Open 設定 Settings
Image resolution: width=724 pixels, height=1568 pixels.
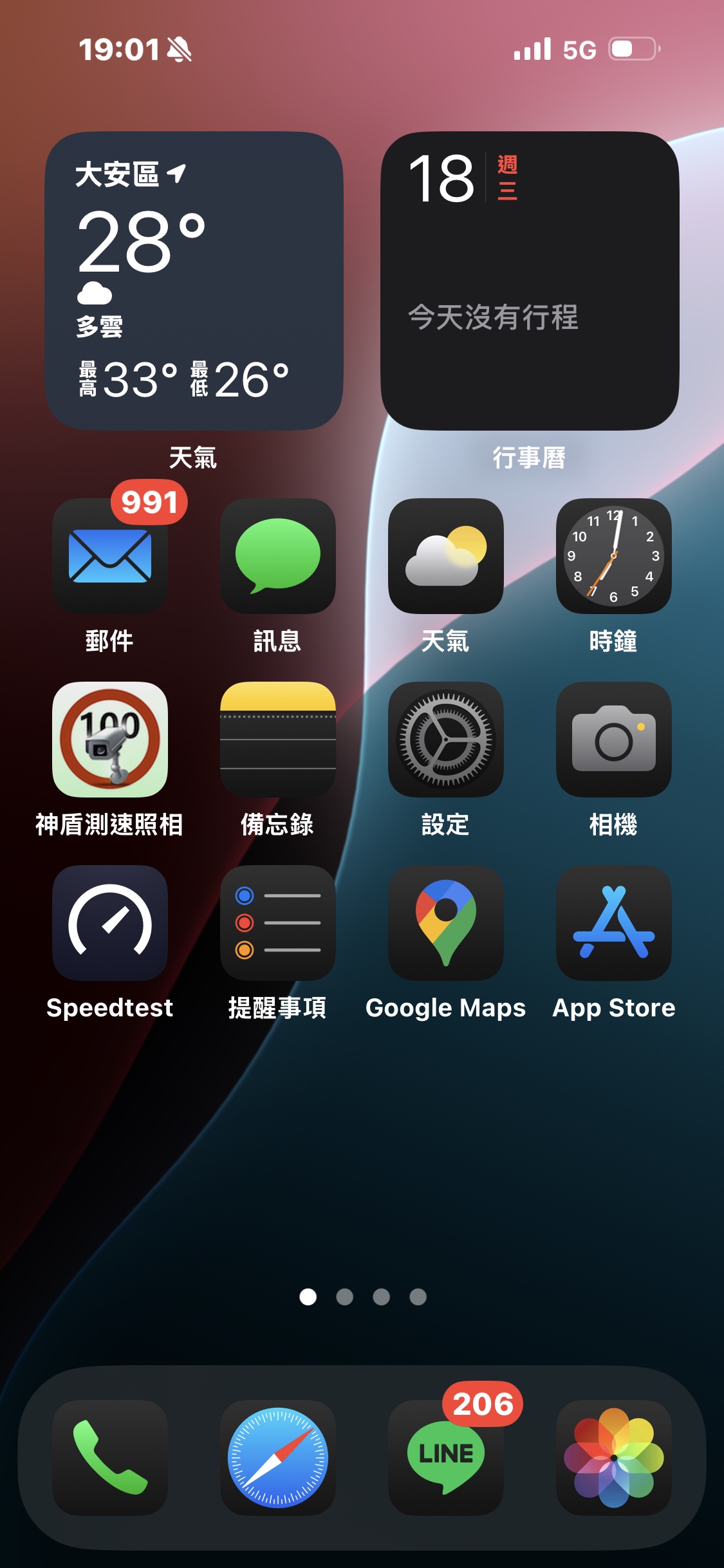445,740
